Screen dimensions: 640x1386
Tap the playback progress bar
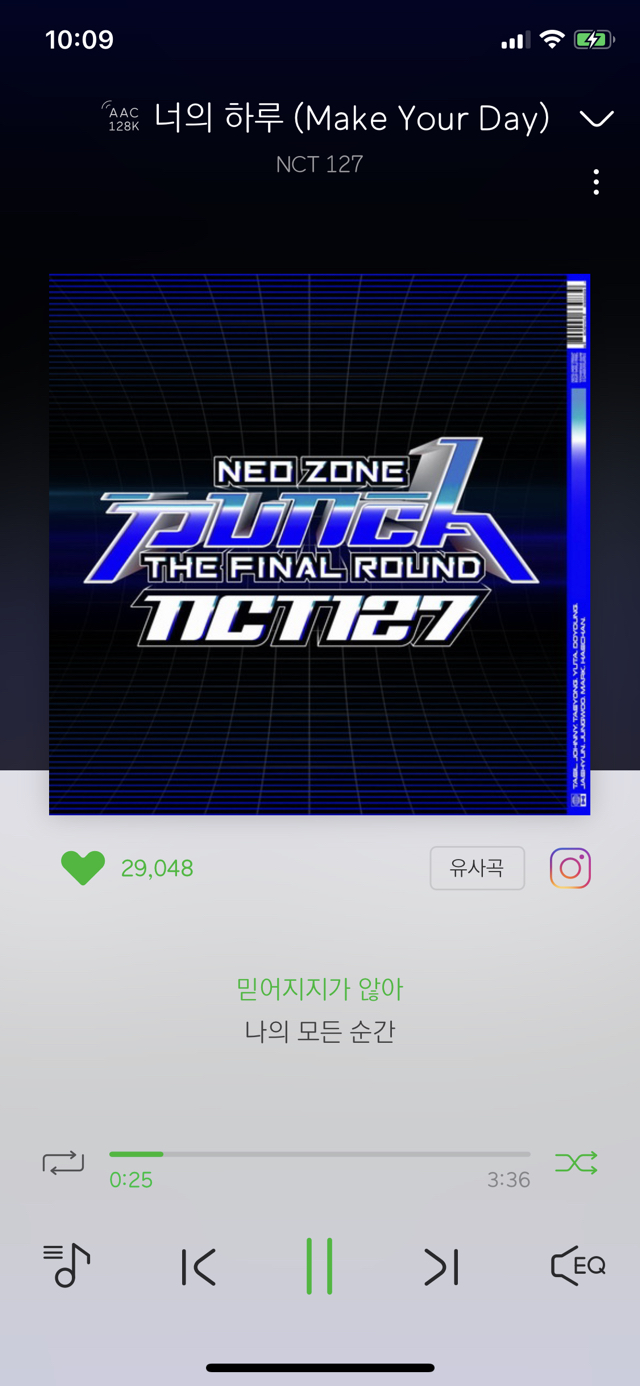click(x=320, y=1155)
